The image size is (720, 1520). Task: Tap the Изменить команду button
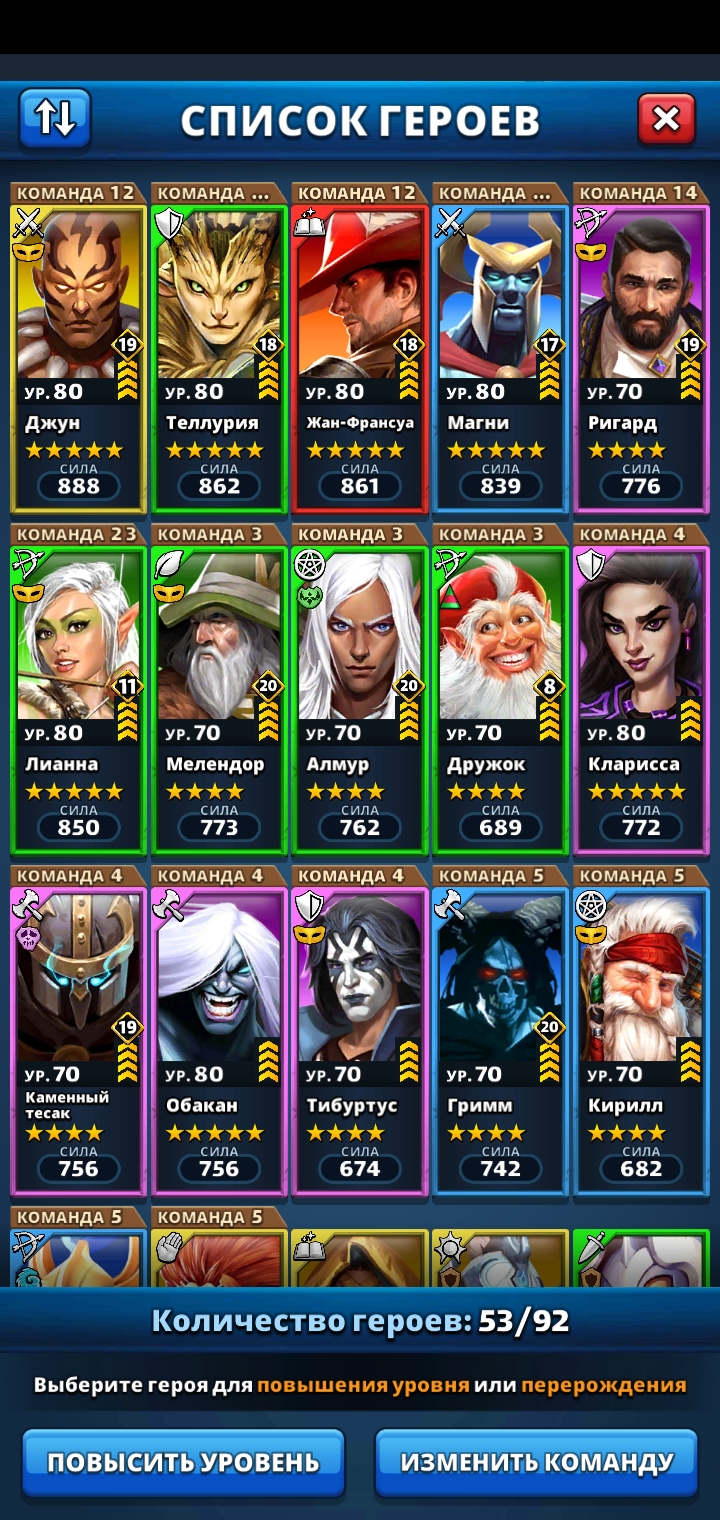[537, 1461]
